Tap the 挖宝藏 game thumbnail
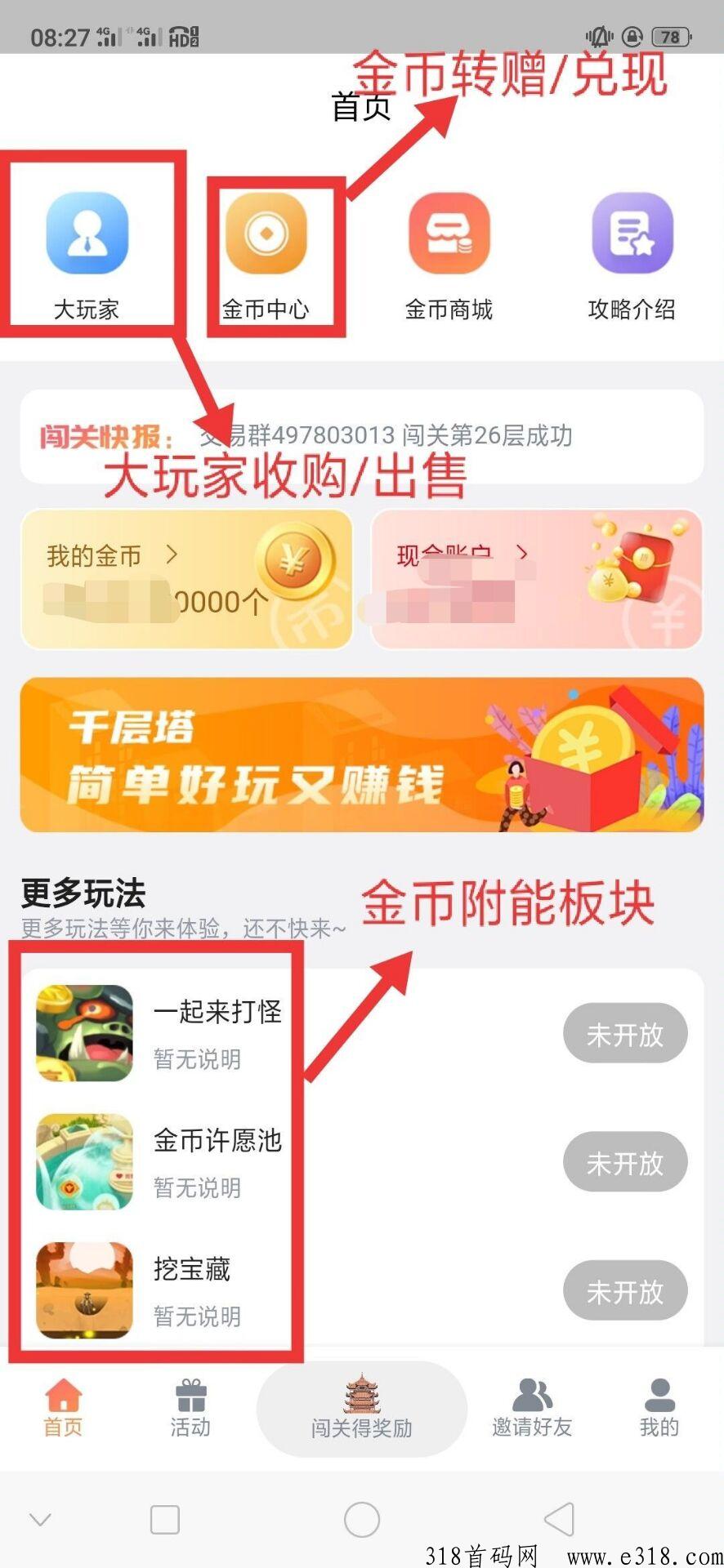The width and height of the screenshot is (724, 1568). pos(83,1290)
